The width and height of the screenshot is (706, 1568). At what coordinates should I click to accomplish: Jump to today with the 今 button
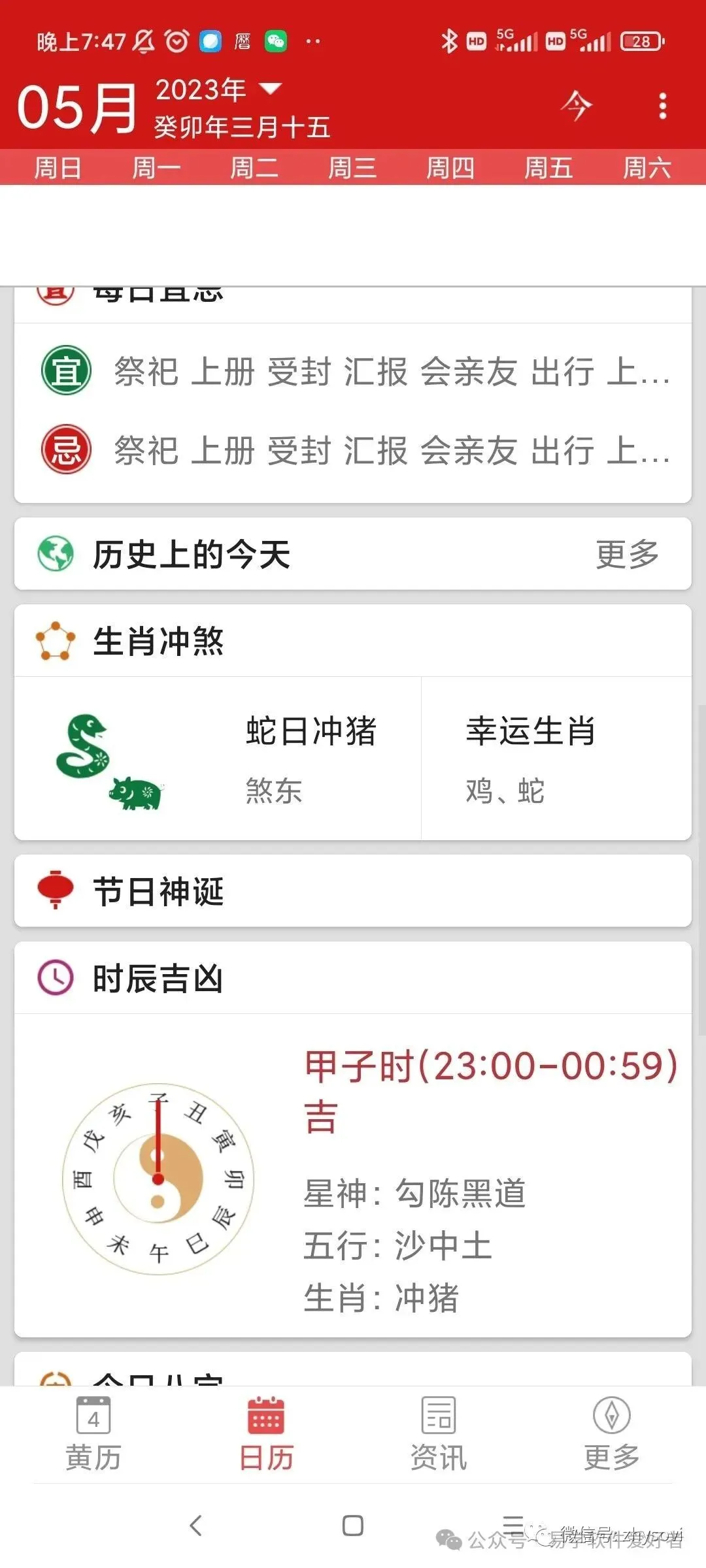(576, 106)
